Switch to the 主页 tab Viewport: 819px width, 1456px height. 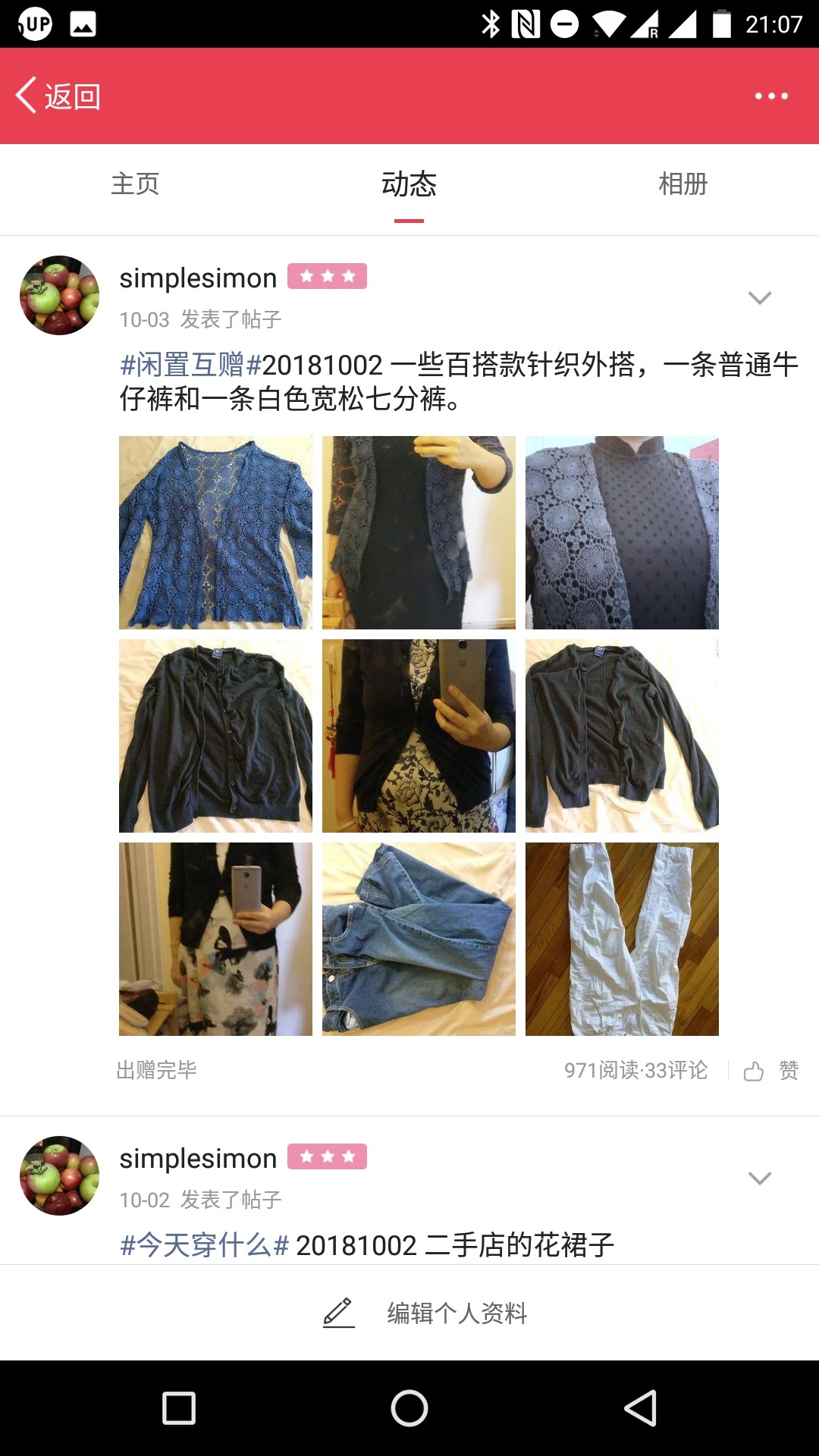[x=136, y=184]
